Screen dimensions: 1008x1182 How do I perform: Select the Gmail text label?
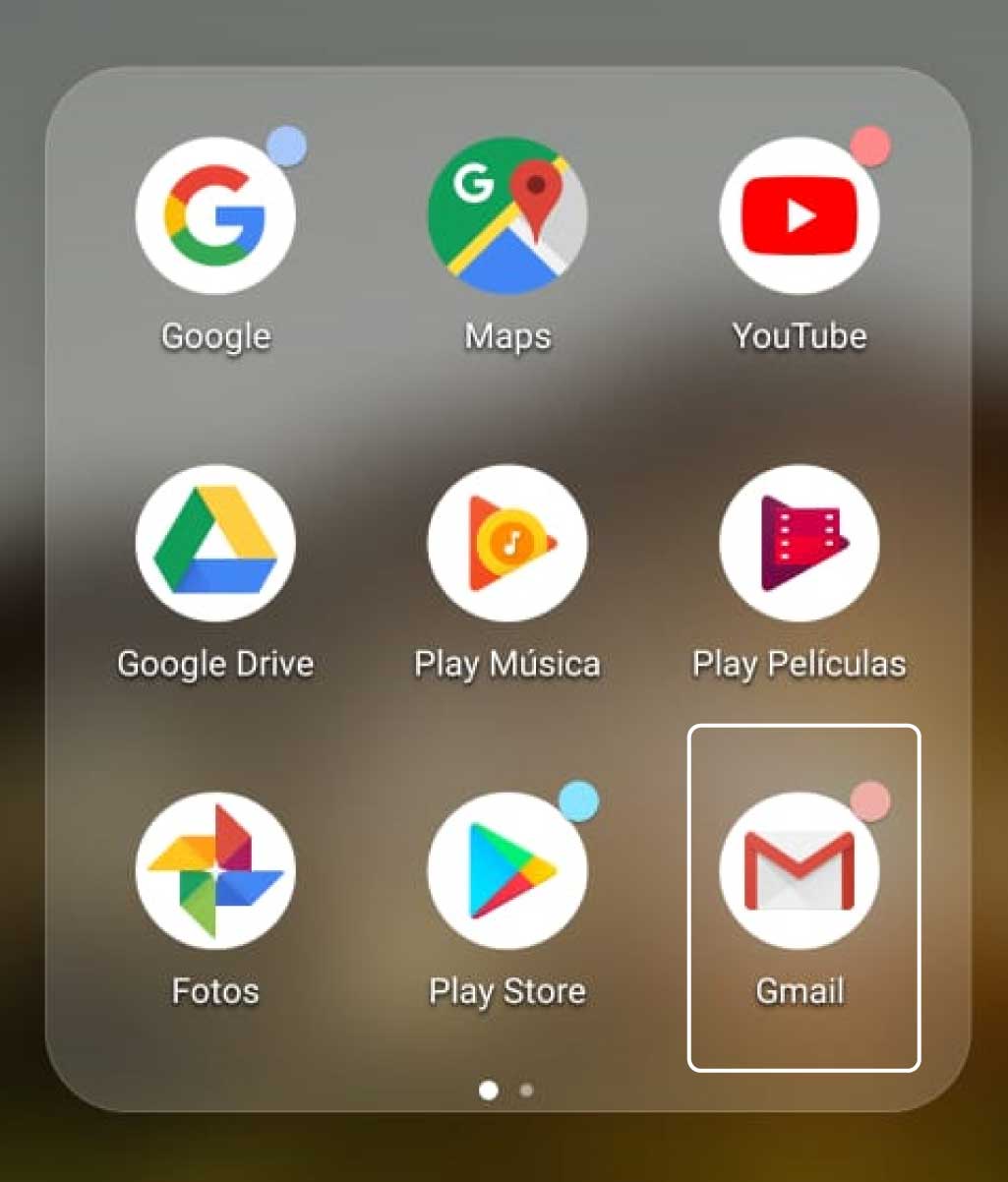[x=800, y=991]
